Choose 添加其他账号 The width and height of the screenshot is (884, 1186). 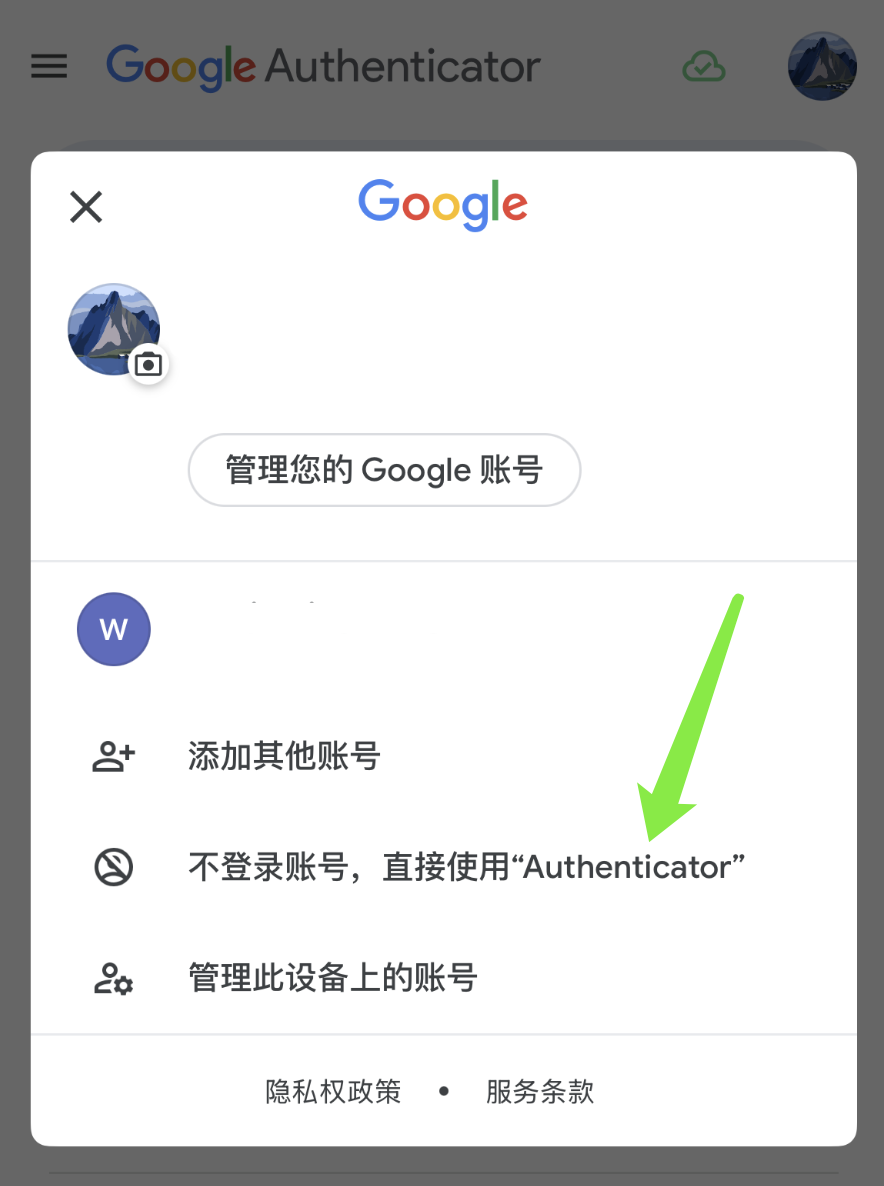click(284, 757)
